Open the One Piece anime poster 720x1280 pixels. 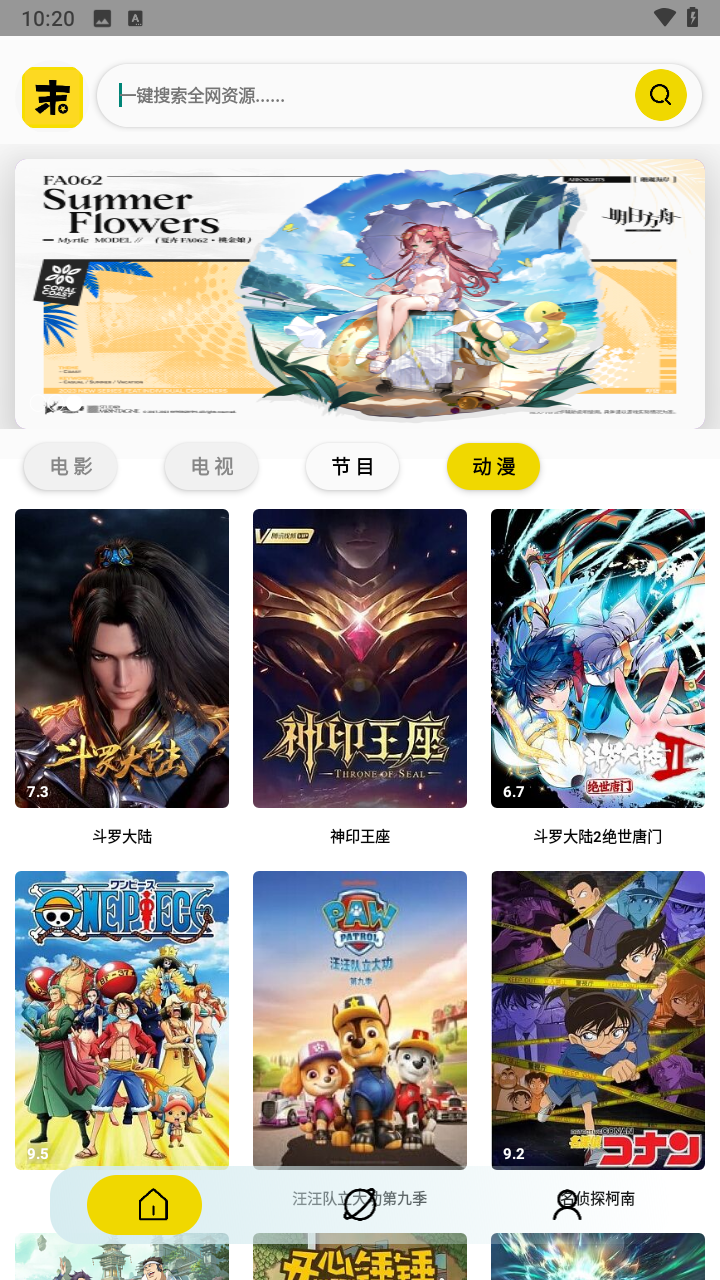point(122,1019)
